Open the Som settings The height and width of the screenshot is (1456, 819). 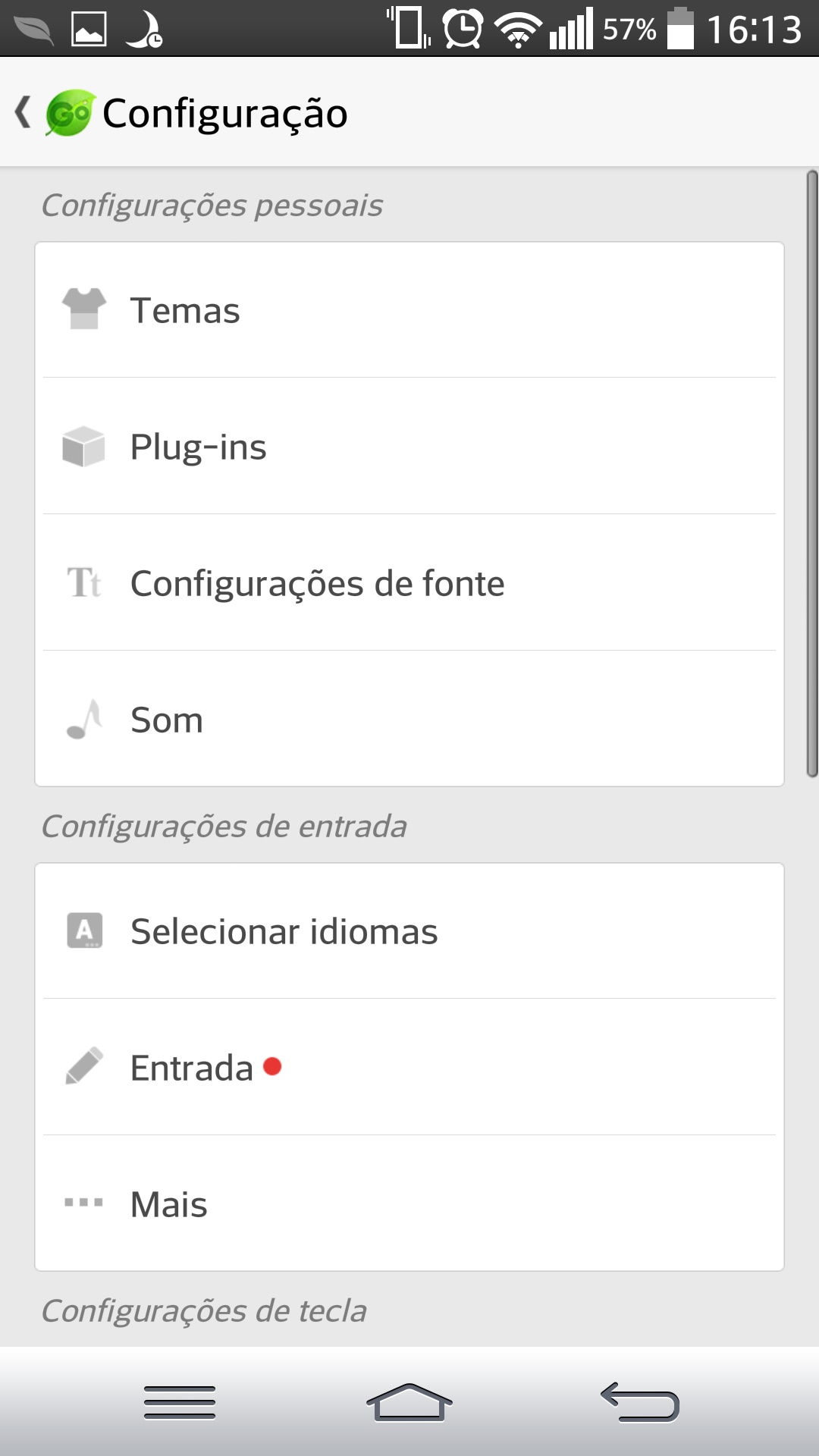click(409, 718)
